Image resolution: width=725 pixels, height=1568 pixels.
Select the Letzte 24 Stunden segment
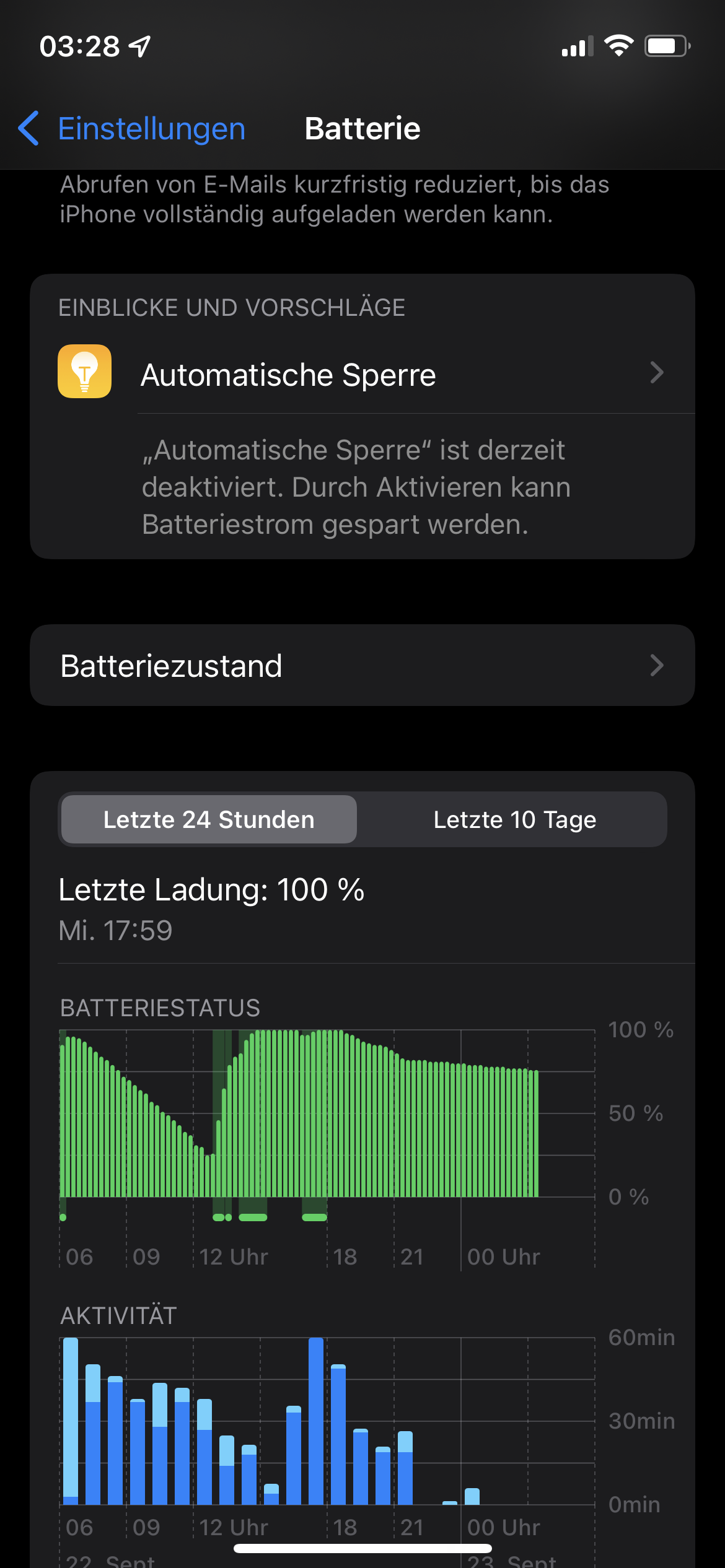[209, 820]
